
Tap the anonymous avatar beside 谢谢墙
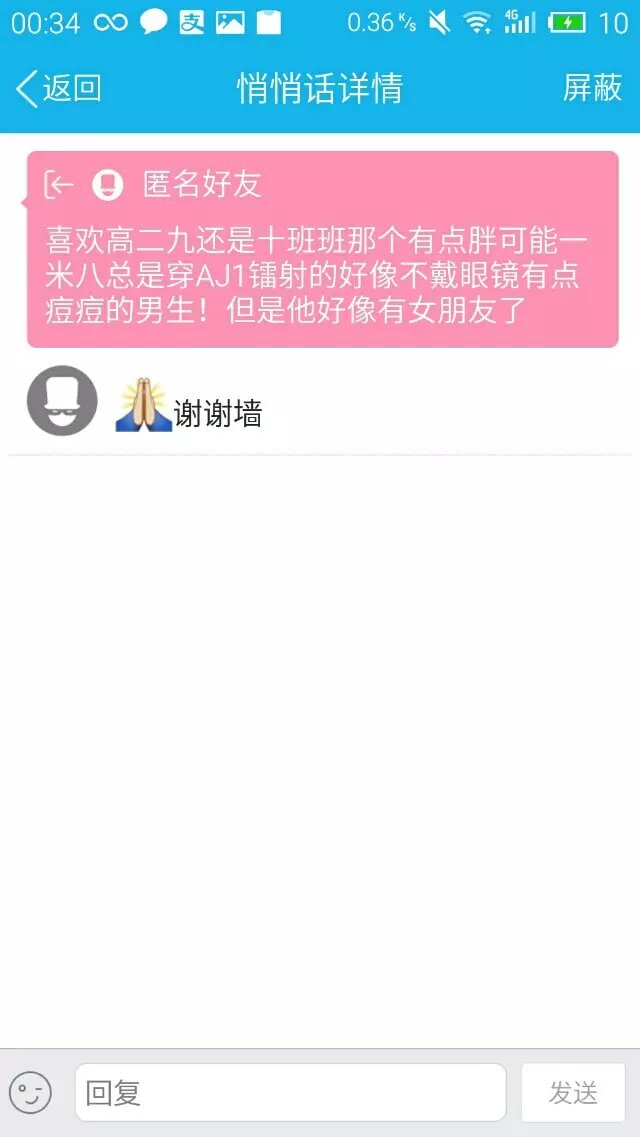point(62,401)
